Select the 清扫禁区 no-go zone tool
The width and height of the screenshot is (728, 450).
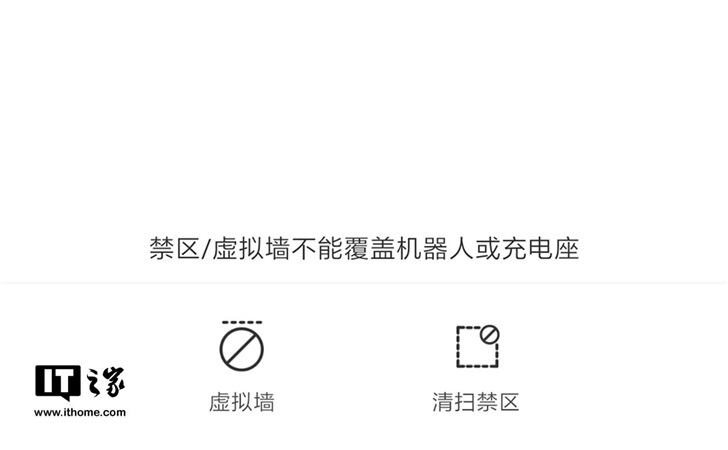click(x=476, y=366)
